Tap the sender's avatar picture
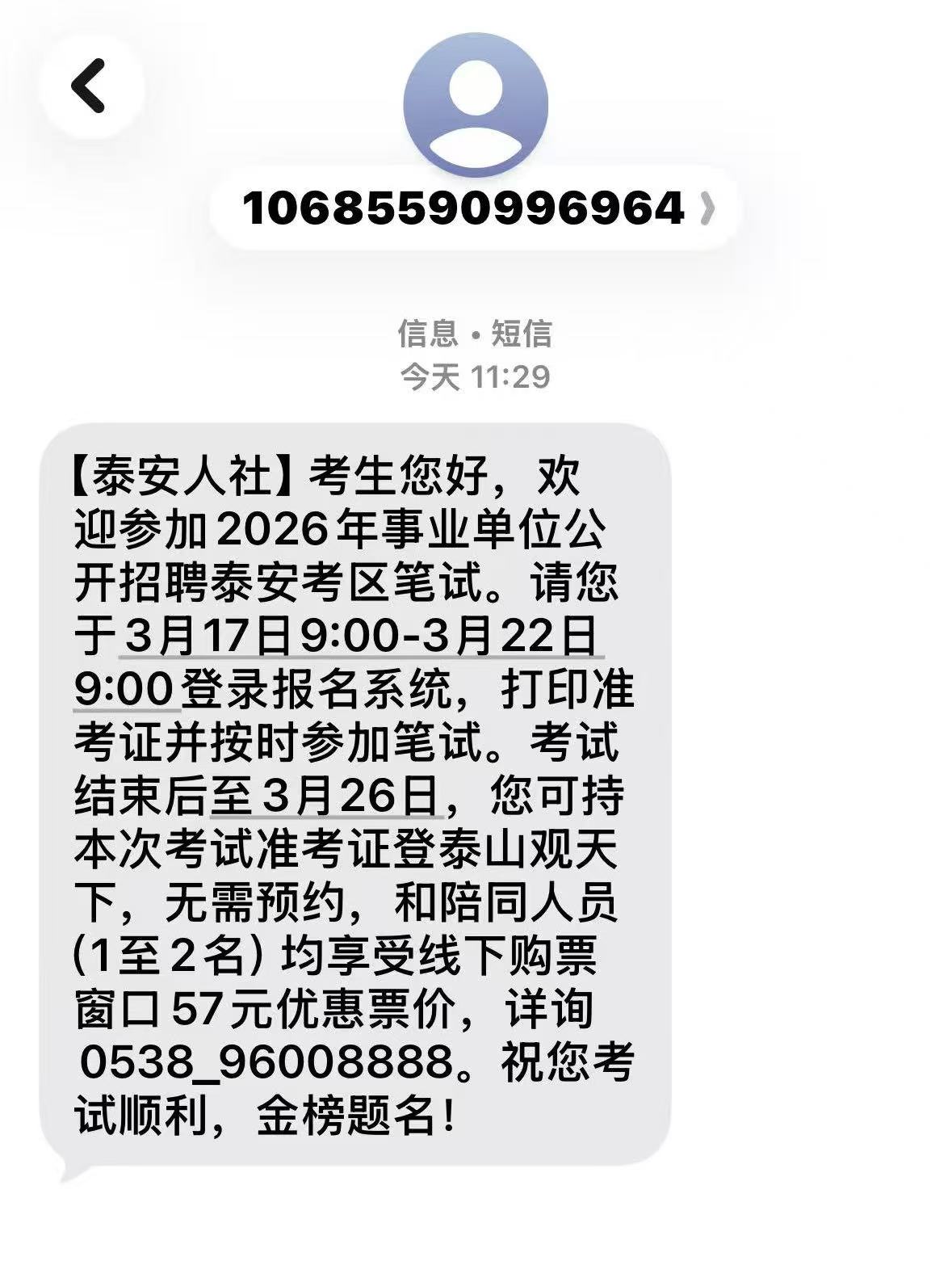The height and width of the screenshot is (1261, 952). click(x=476, y=105)
